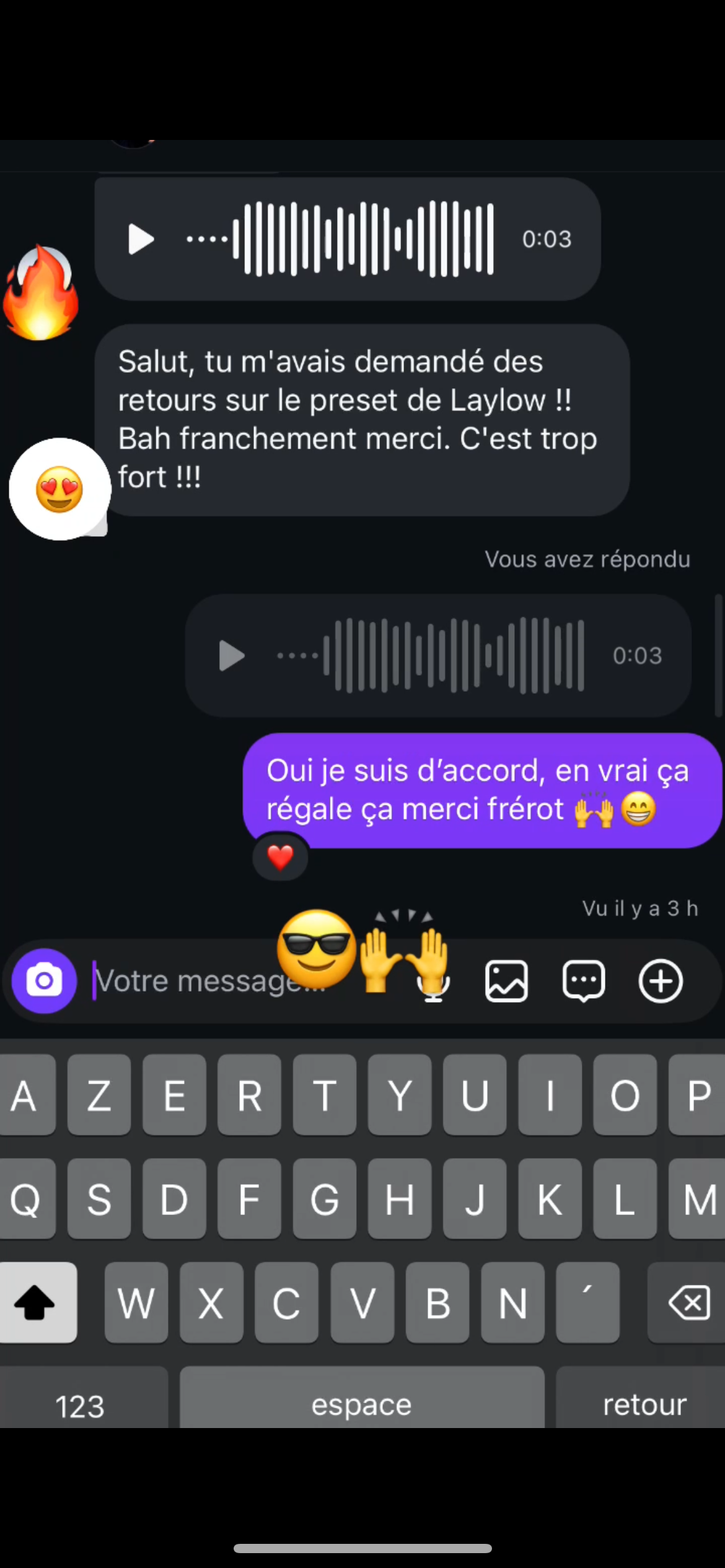Play the voice message you replied with
The height and width of the screenshot is (1568, 725).
click(231, 656)
